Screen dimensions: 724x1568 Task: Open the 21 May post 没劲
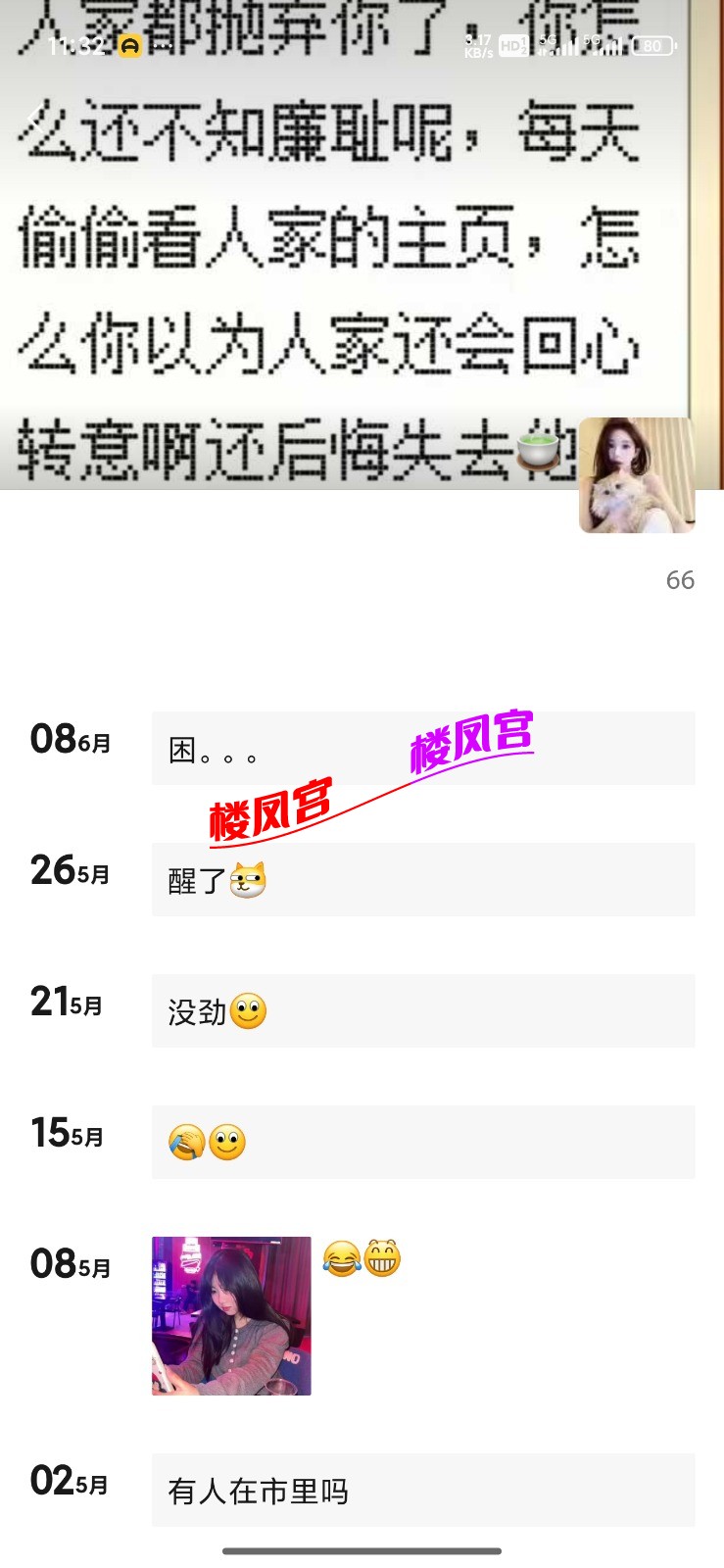pos(423,1011)
